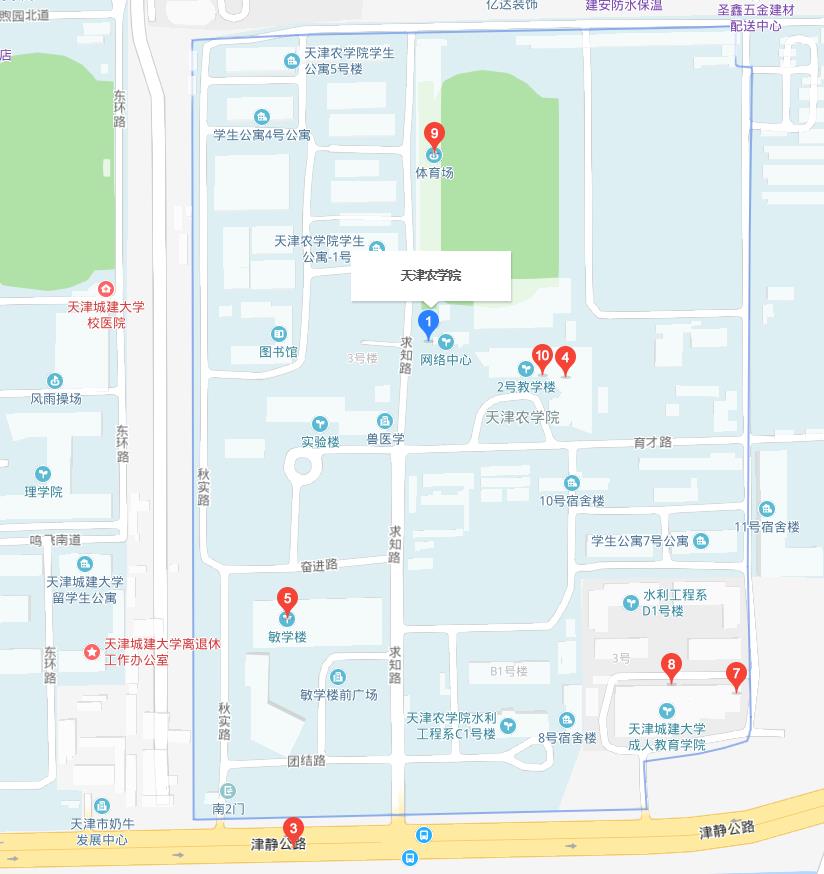This screenshot has width=824, height=874.
Task: Open red marker 10 by 2号教学楼
Action: pos(542,355)
